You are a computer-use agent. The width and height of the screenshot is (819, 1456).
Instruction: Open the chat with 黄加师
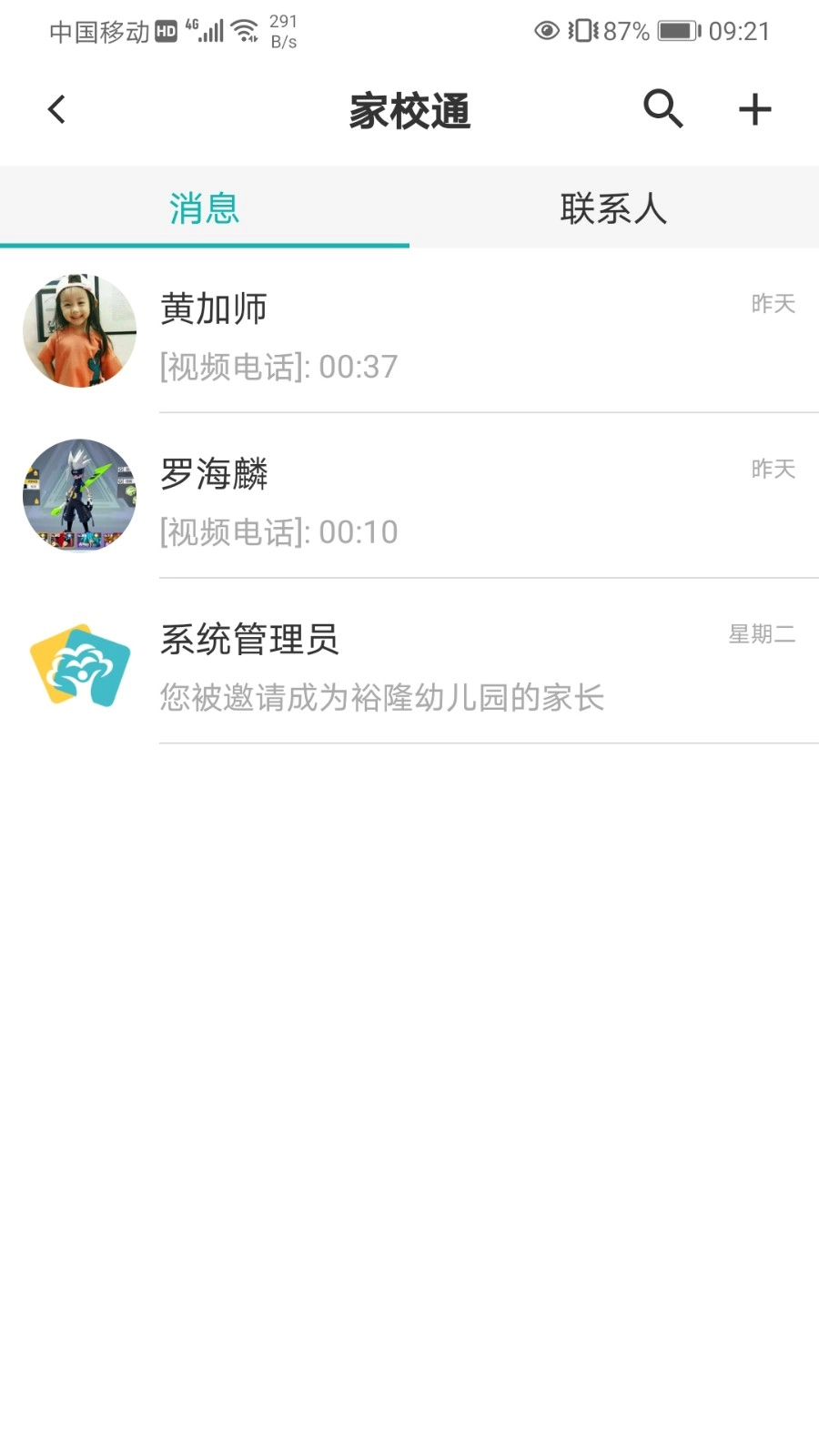409,331
